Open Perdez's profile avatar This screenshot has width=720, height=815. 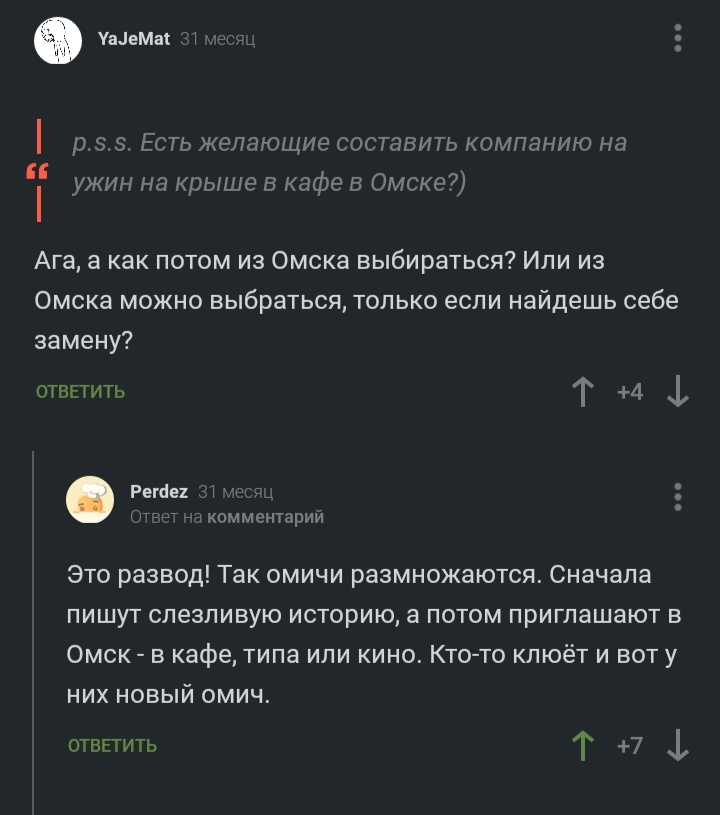click(x=90, y=499)
